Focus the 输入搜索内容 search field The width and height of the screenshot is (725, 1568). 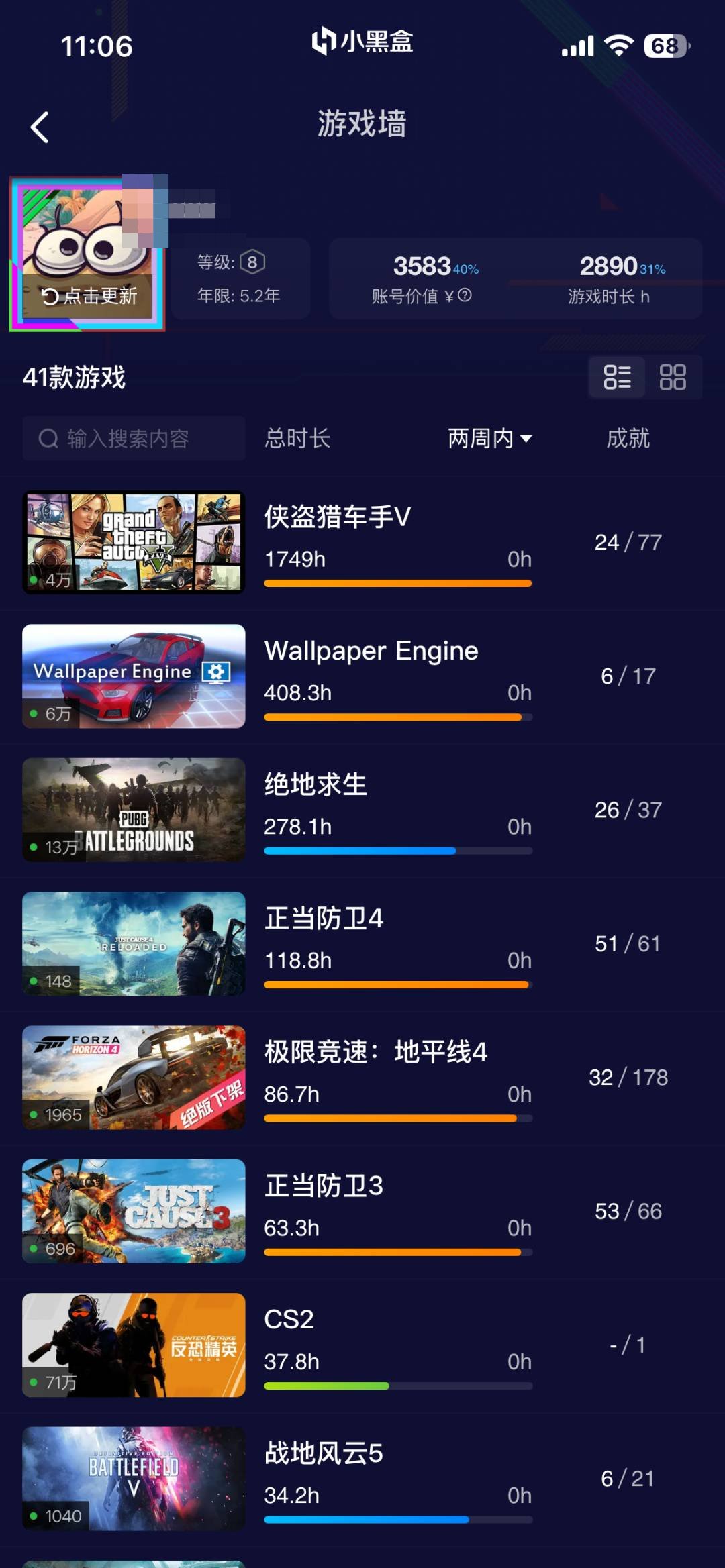(x=134, y=438)
